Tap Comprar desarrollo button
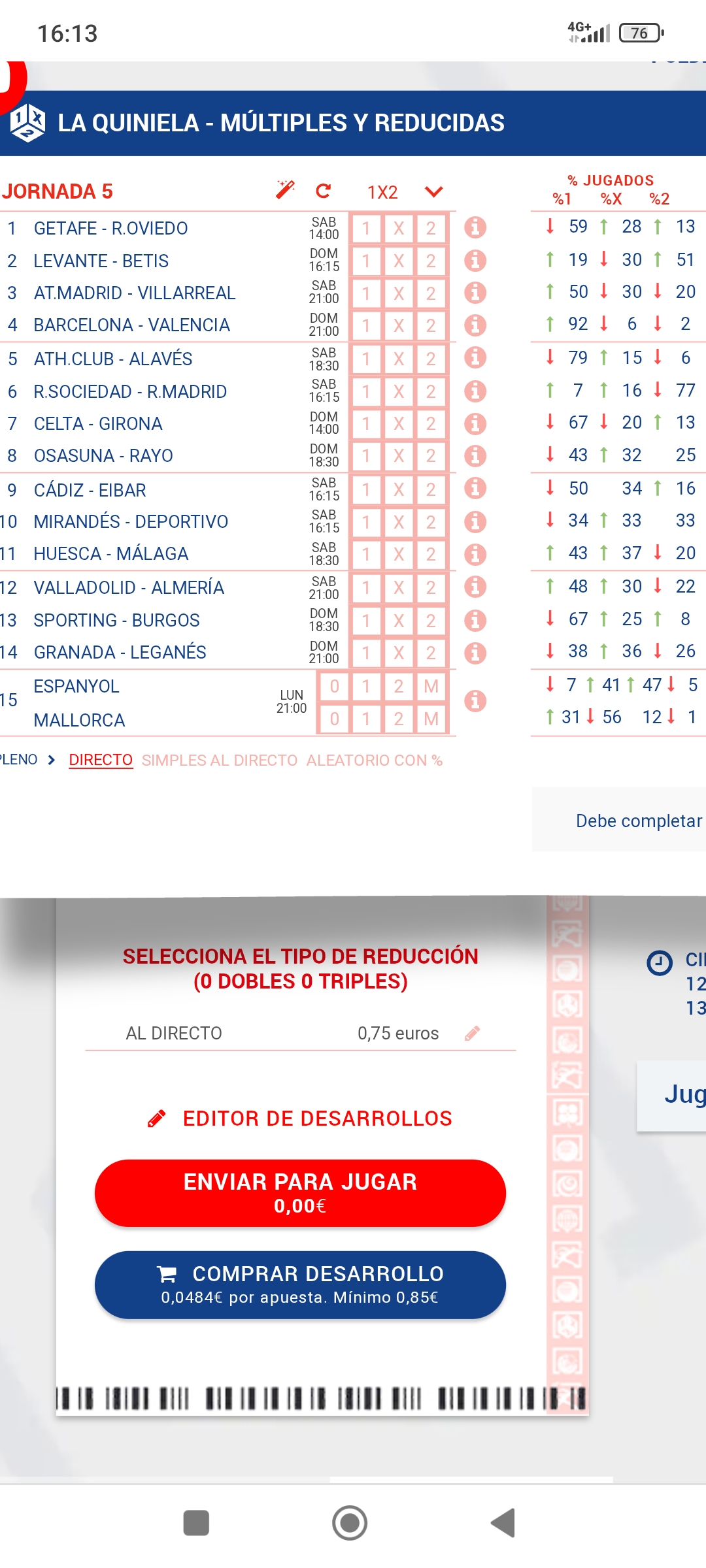706x1568 pixels. 301,1284
